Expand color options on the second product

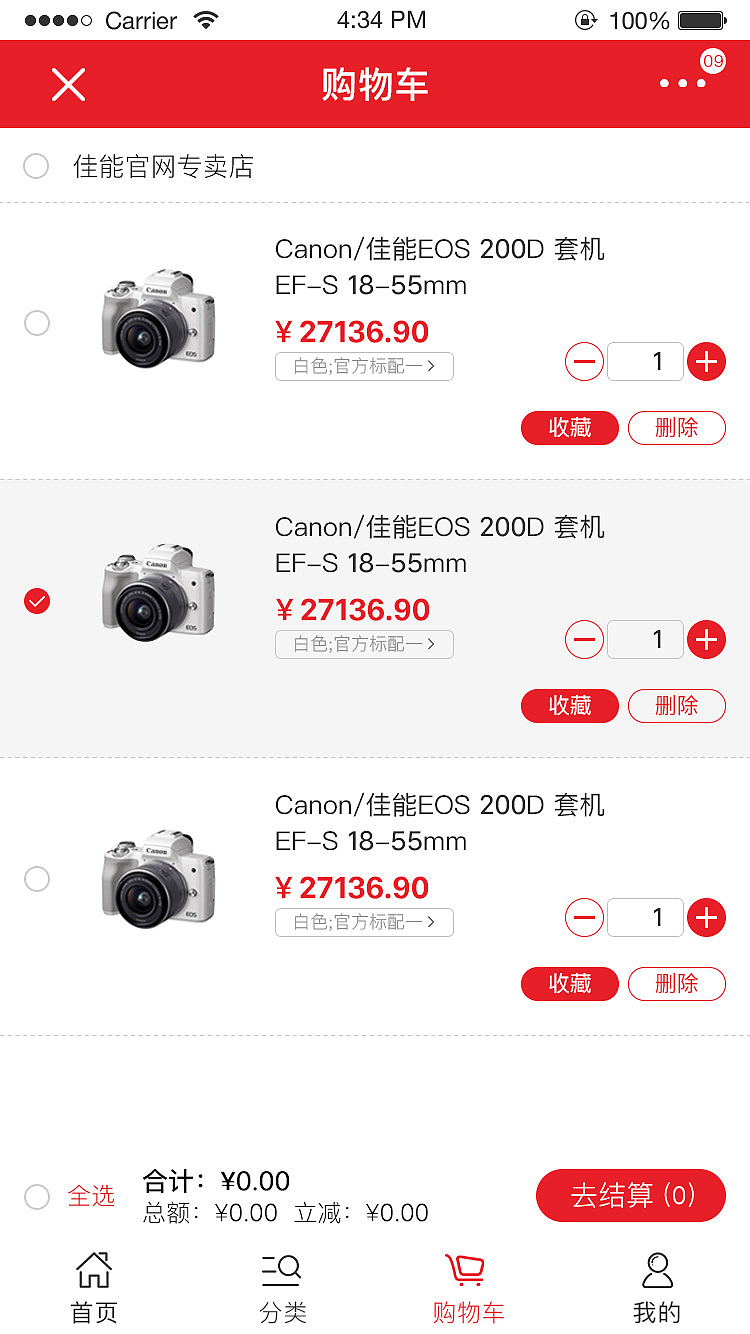coord(364,644)
